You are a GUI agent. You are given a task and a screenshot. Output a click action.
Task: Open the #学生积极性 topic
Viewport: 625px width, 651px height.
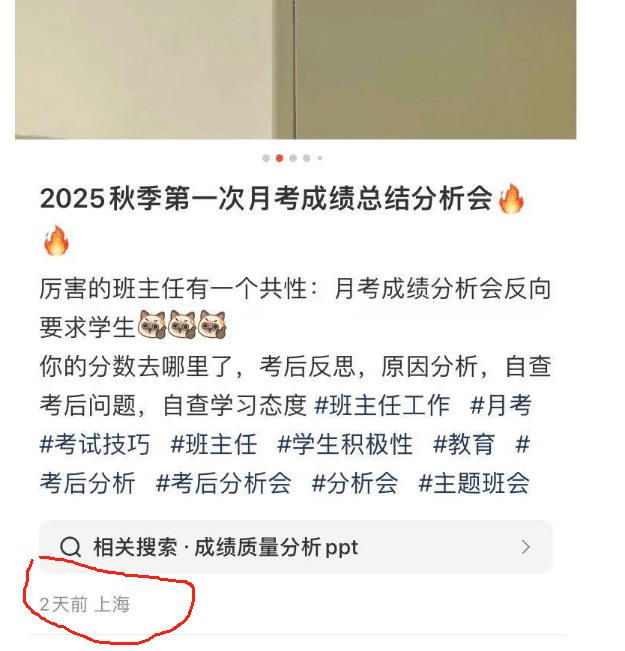345,444
